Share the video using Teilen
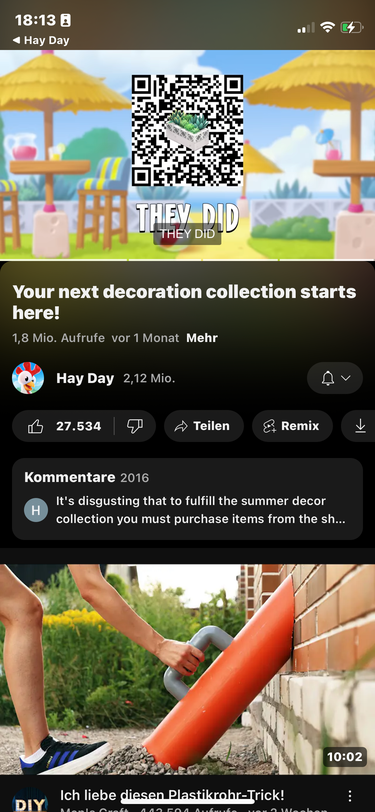This screenshot has width=375, height=812. (204, 426)
